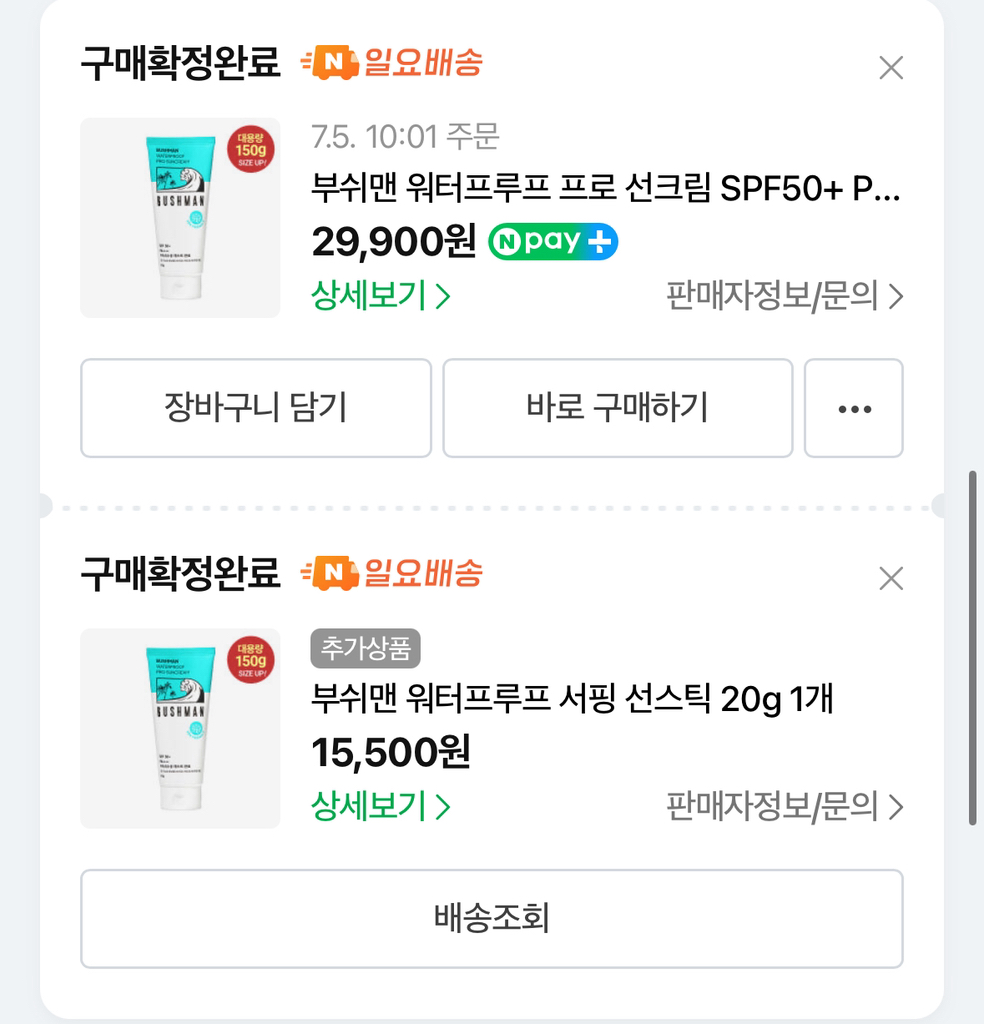Click the 추가상품 label badge

(363, 649)
